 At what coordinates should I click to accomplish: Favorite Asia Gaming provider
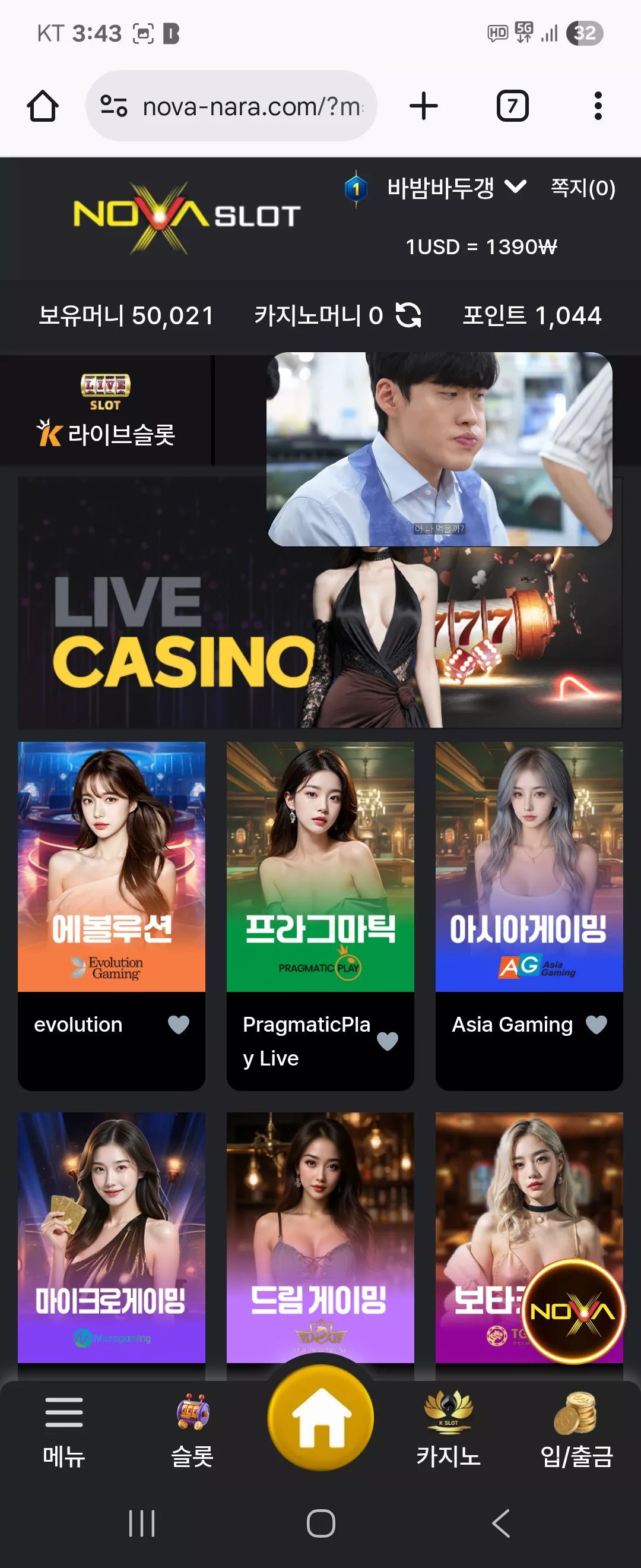click(596, 1025)
